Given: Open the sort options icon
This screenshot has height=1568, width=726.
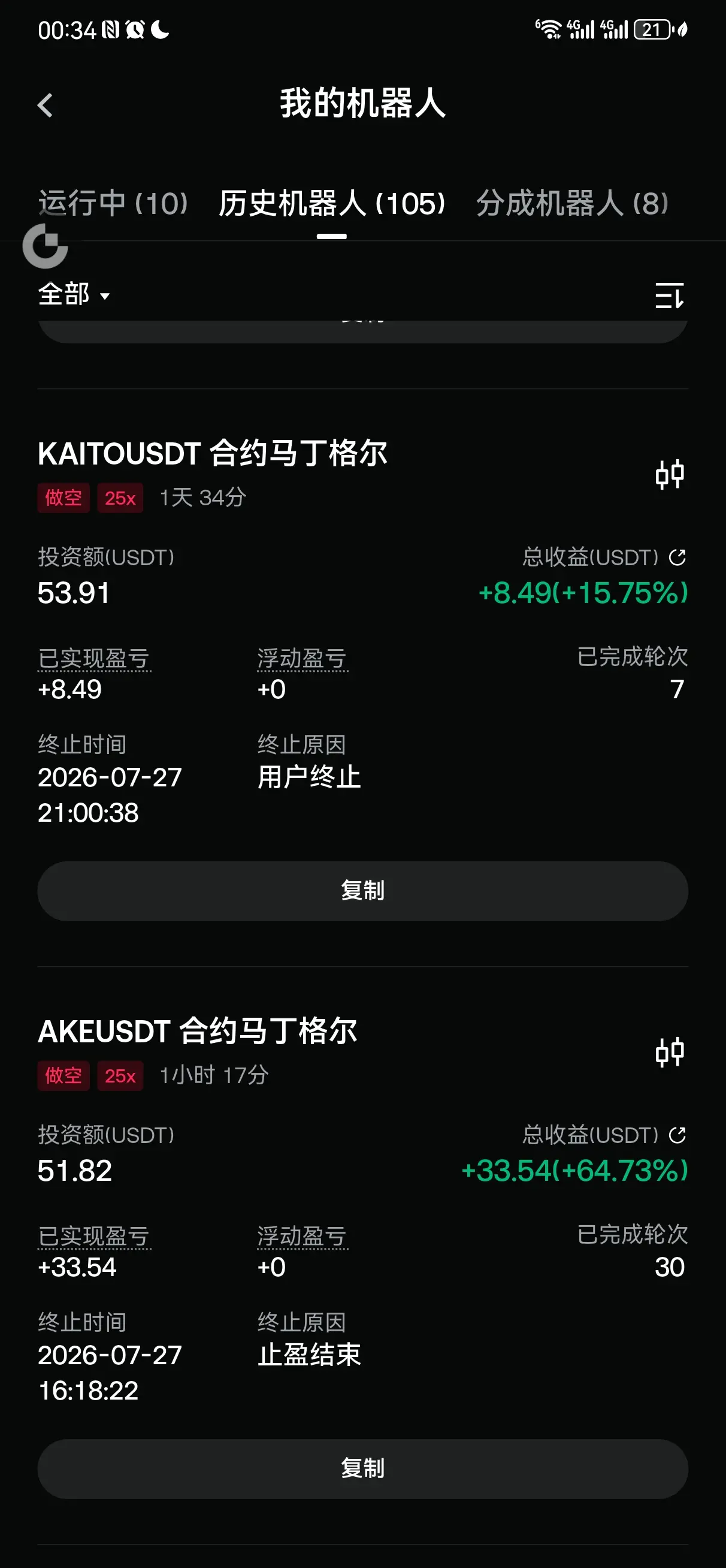Looking at the screenshot, I should pyautogui.click(x=670, y=295).
